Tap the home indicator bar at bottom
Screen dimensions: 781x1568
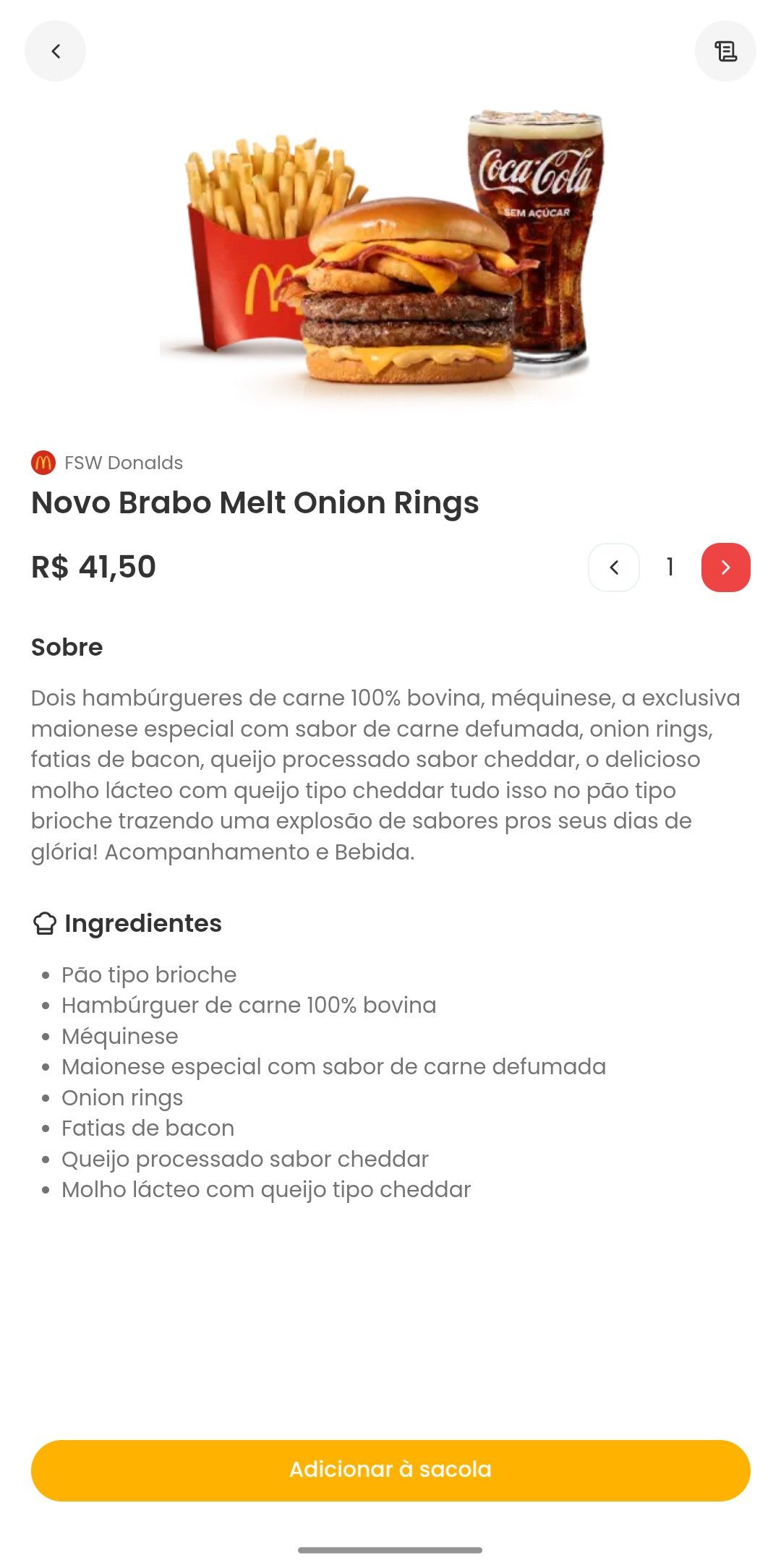(x=390, y=1549)
